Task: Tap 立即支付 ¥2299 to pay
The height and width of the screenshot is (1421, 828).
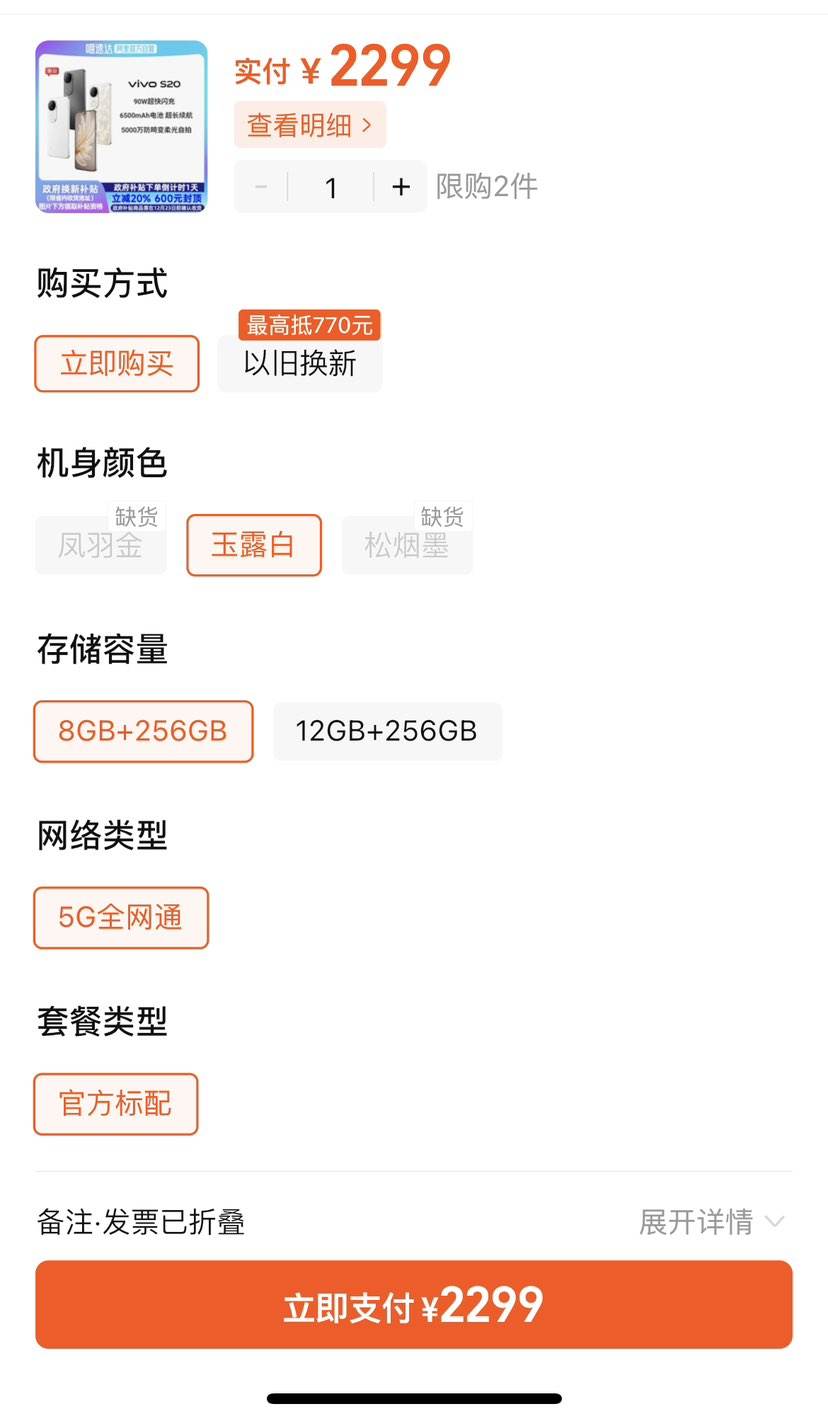Action: (x=414, y=1305)
